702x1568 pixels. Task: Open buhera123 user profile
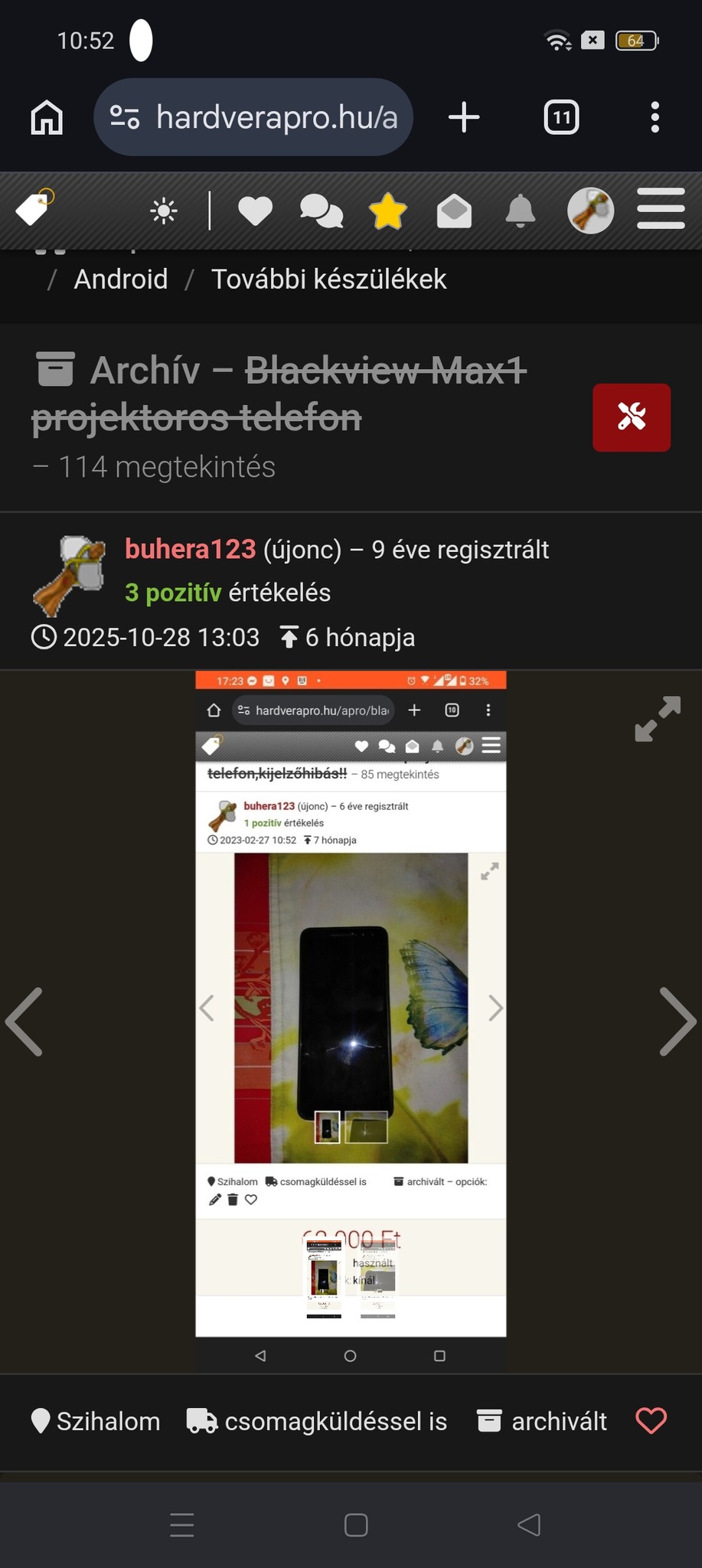(x=190, y=549)
